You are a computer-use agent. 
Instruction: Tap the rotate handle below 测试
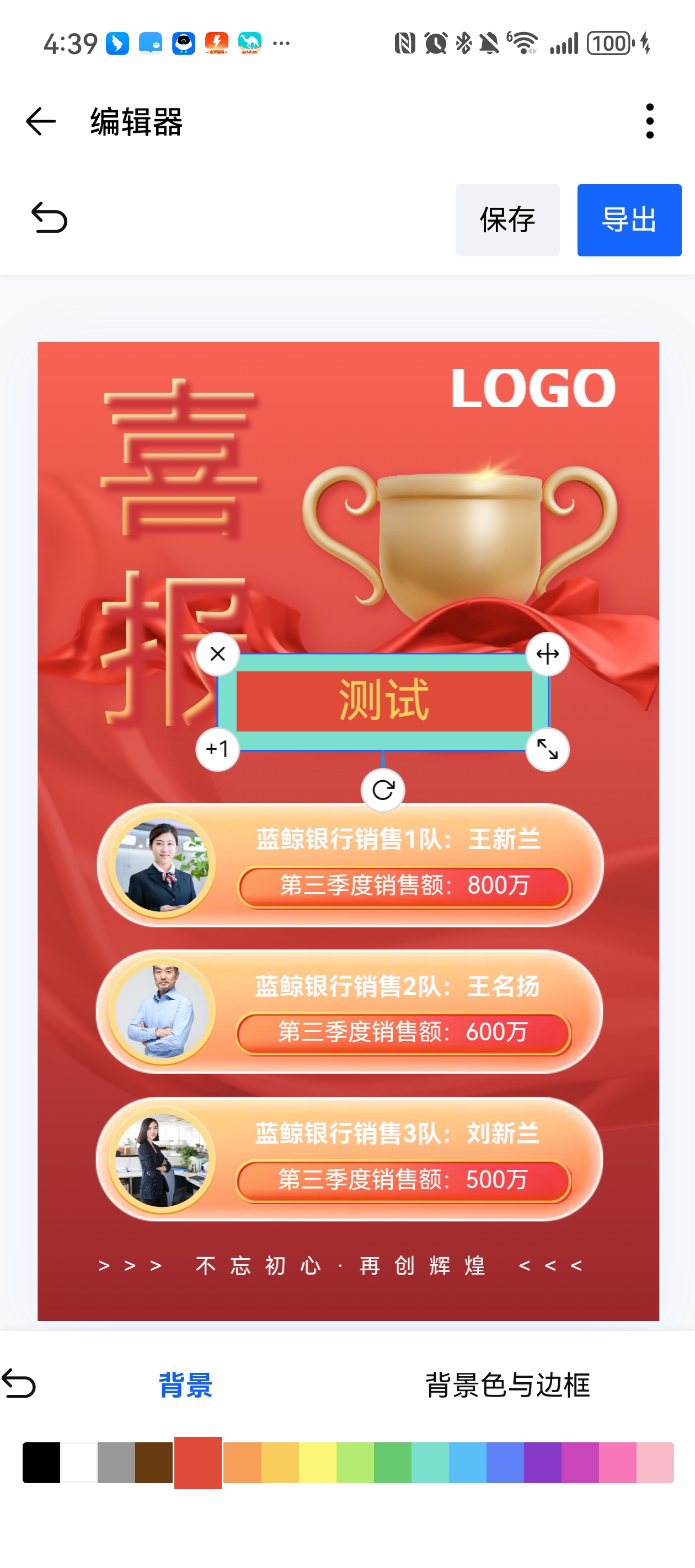pyautogui.click(x=382, y=790)
